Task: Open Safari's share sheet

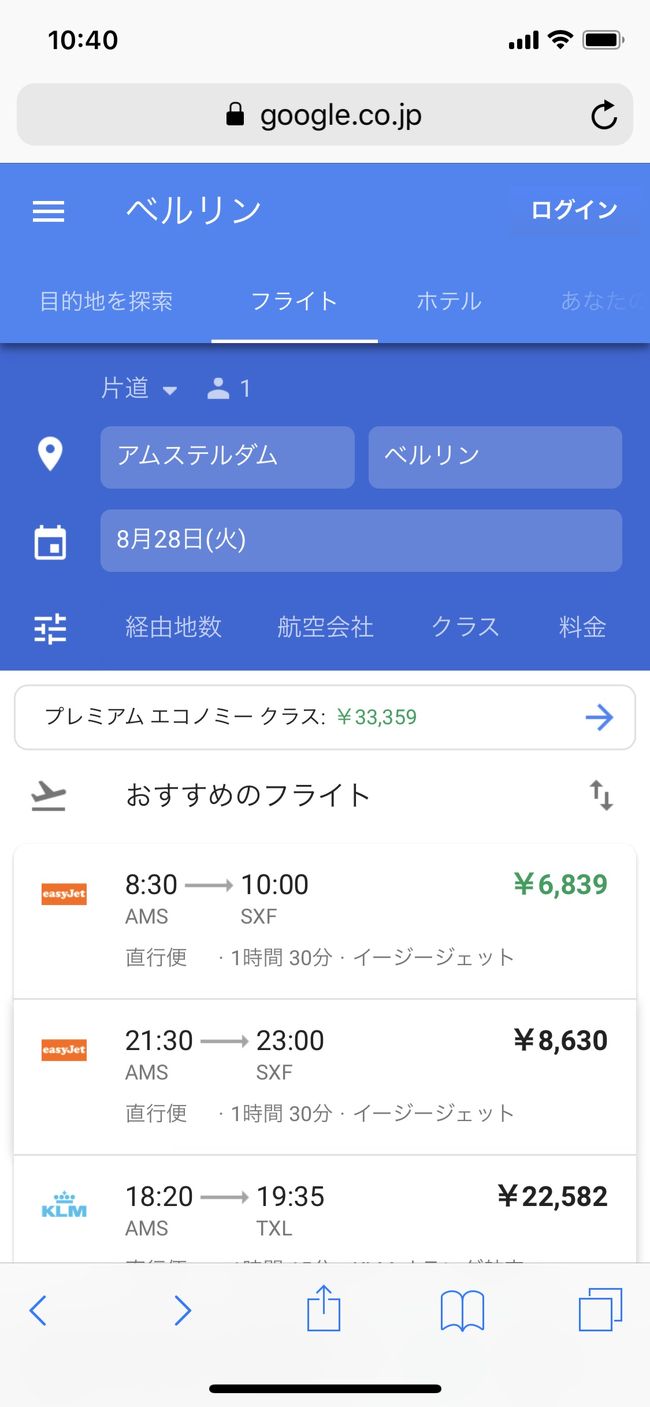Action: [x=324, y=1308]
